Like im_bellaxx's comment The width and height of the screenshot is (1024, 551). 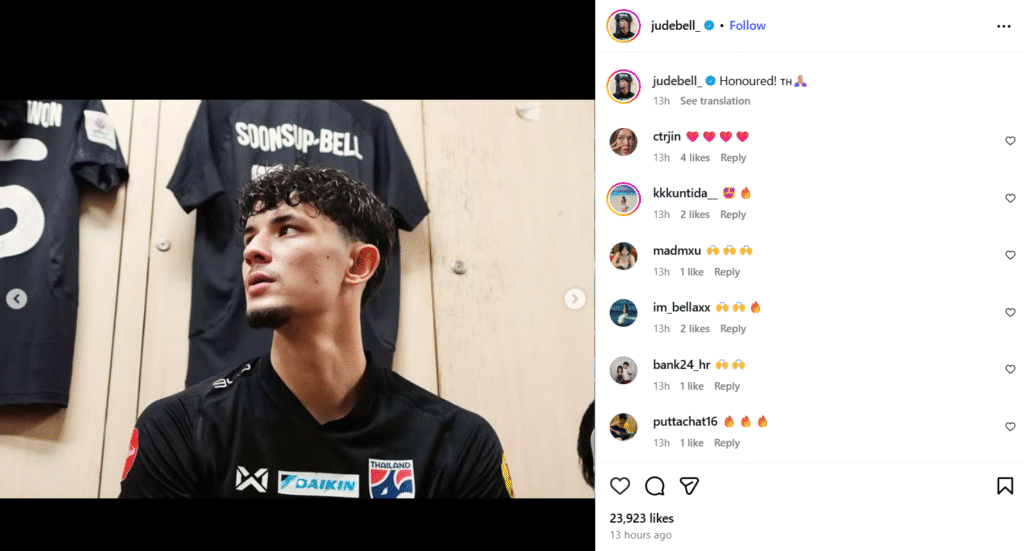tap(1010, 312)
